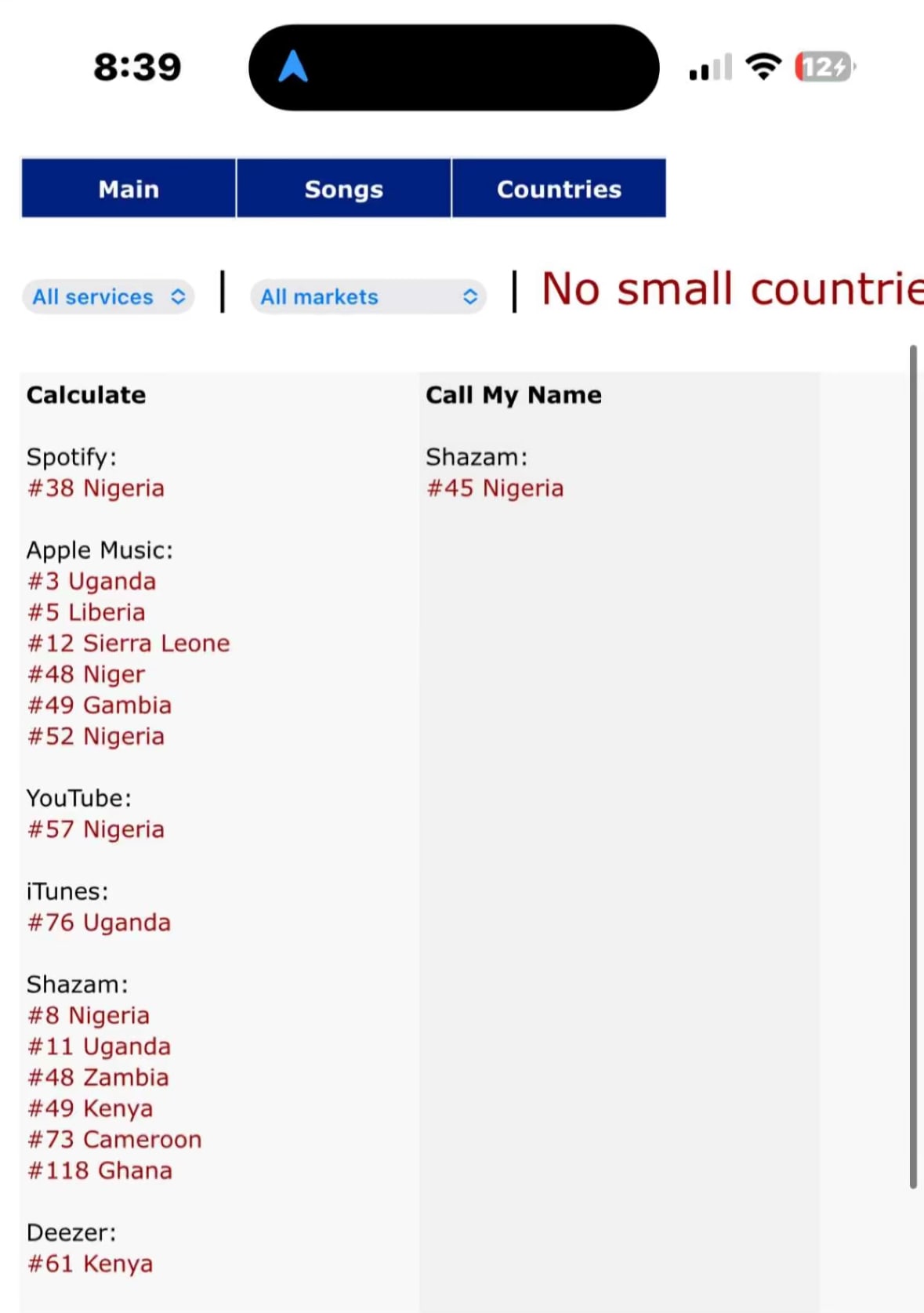Open the #45 Nigeria Shazam ranking for Call My Name
Screen dimensions: 924x1313
click(x=495, y=488)
